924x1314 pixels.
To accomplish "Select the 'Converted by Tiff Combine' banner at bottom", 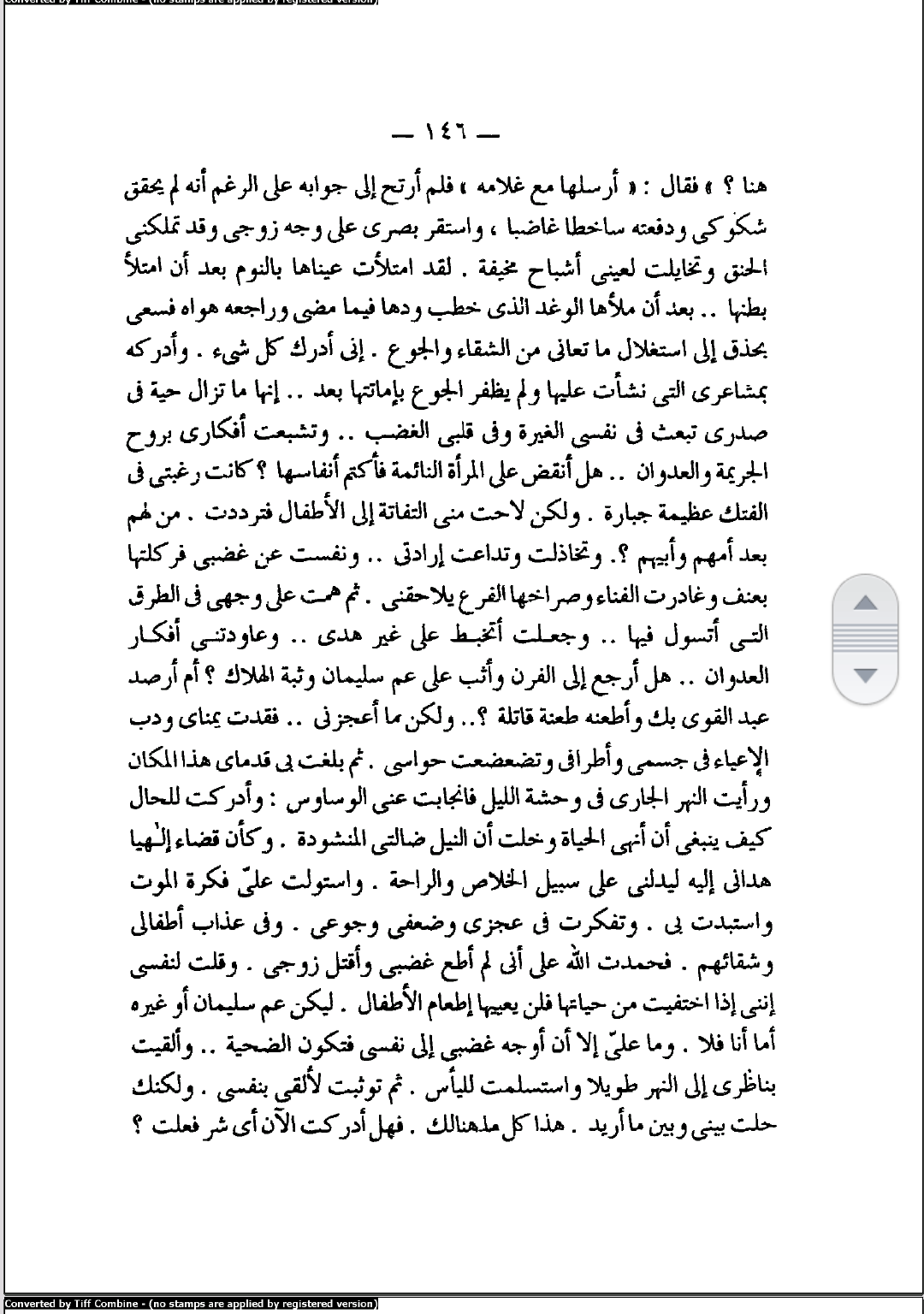I will click(192, 1305).
